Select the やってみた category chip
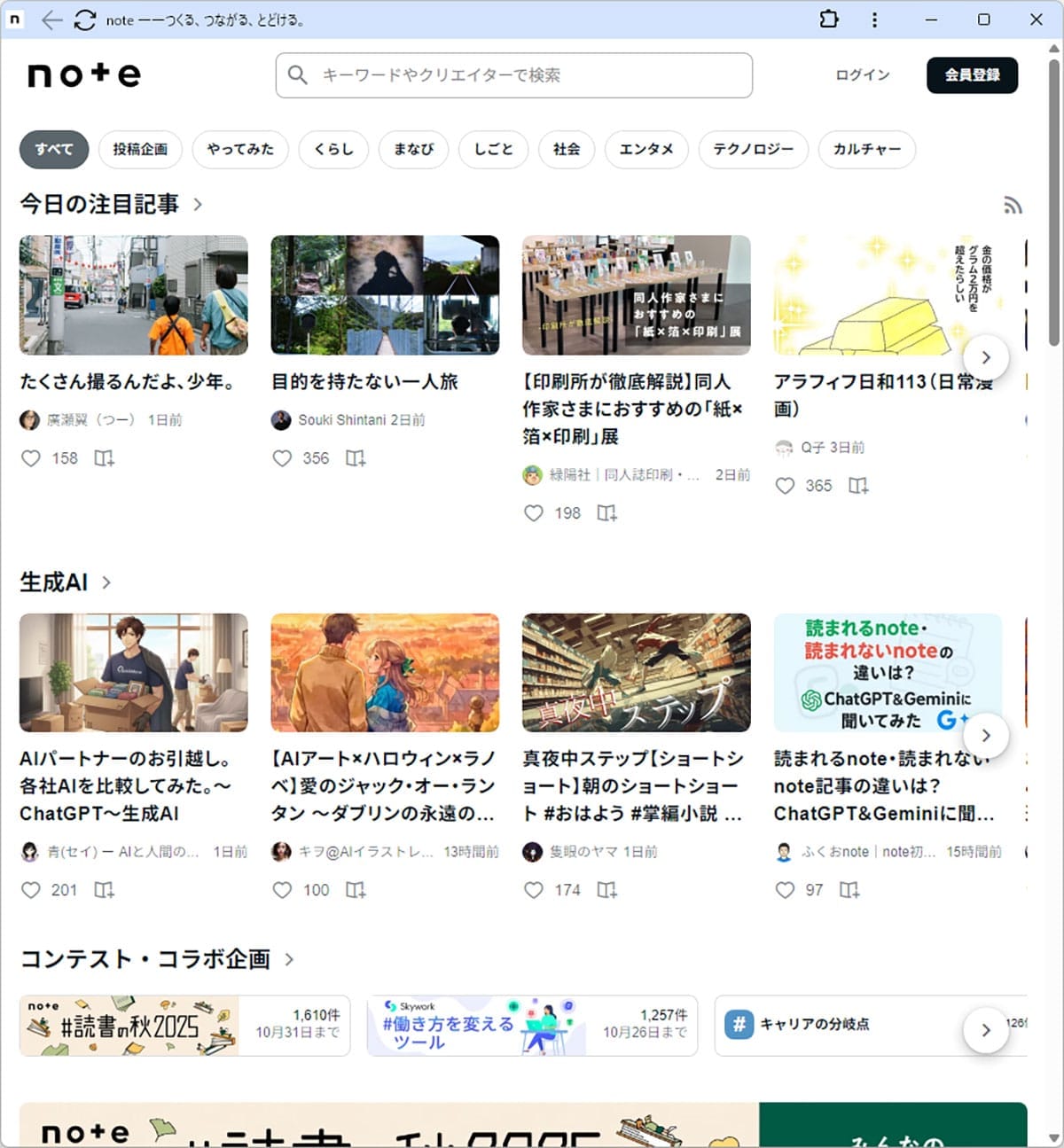This screenshot has width=1064, height=1148. pos(239,149)
